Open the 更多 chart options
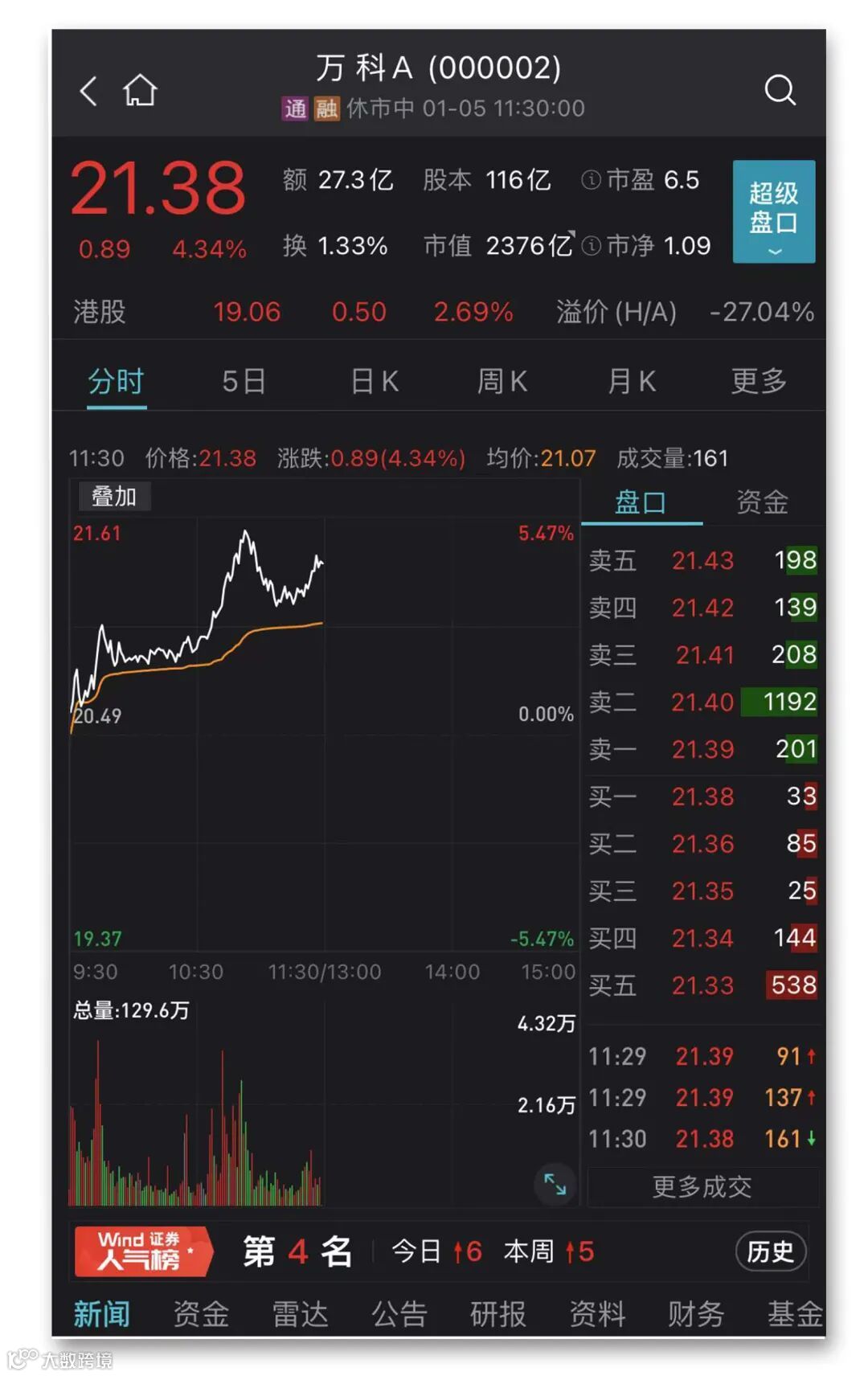Image resolution: width=868 pixels, height=1376 pixels. pyautogui.click(x=758, y=381)
